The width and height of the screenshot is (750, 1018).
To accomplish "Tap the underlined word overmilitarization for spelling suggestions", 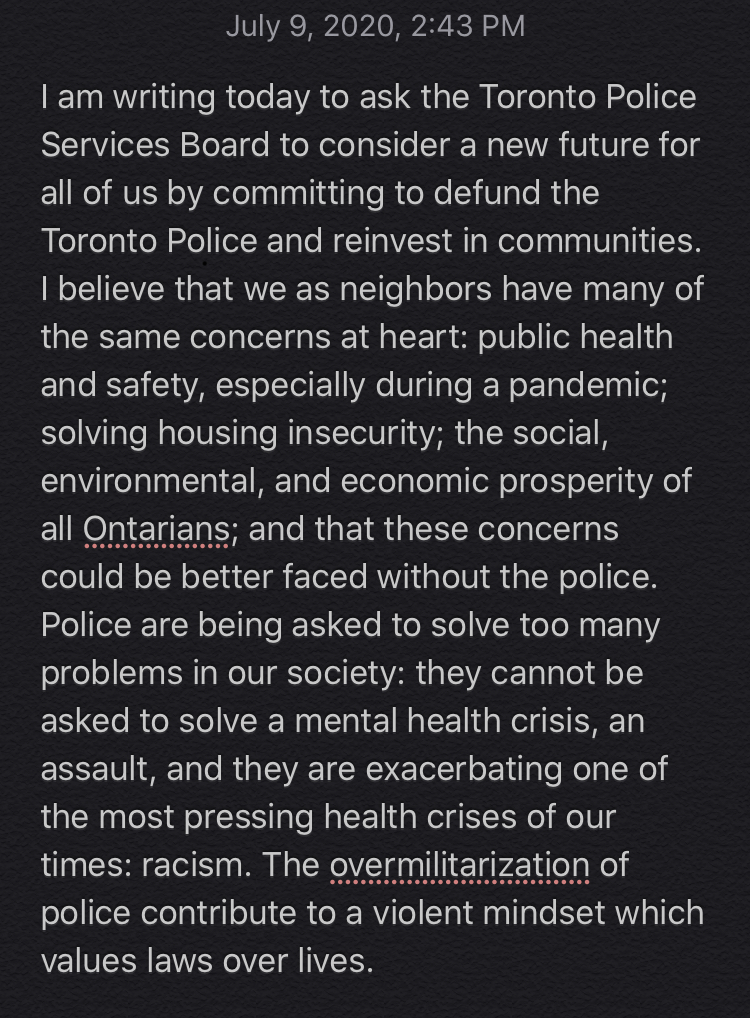I will pos(460,865).
